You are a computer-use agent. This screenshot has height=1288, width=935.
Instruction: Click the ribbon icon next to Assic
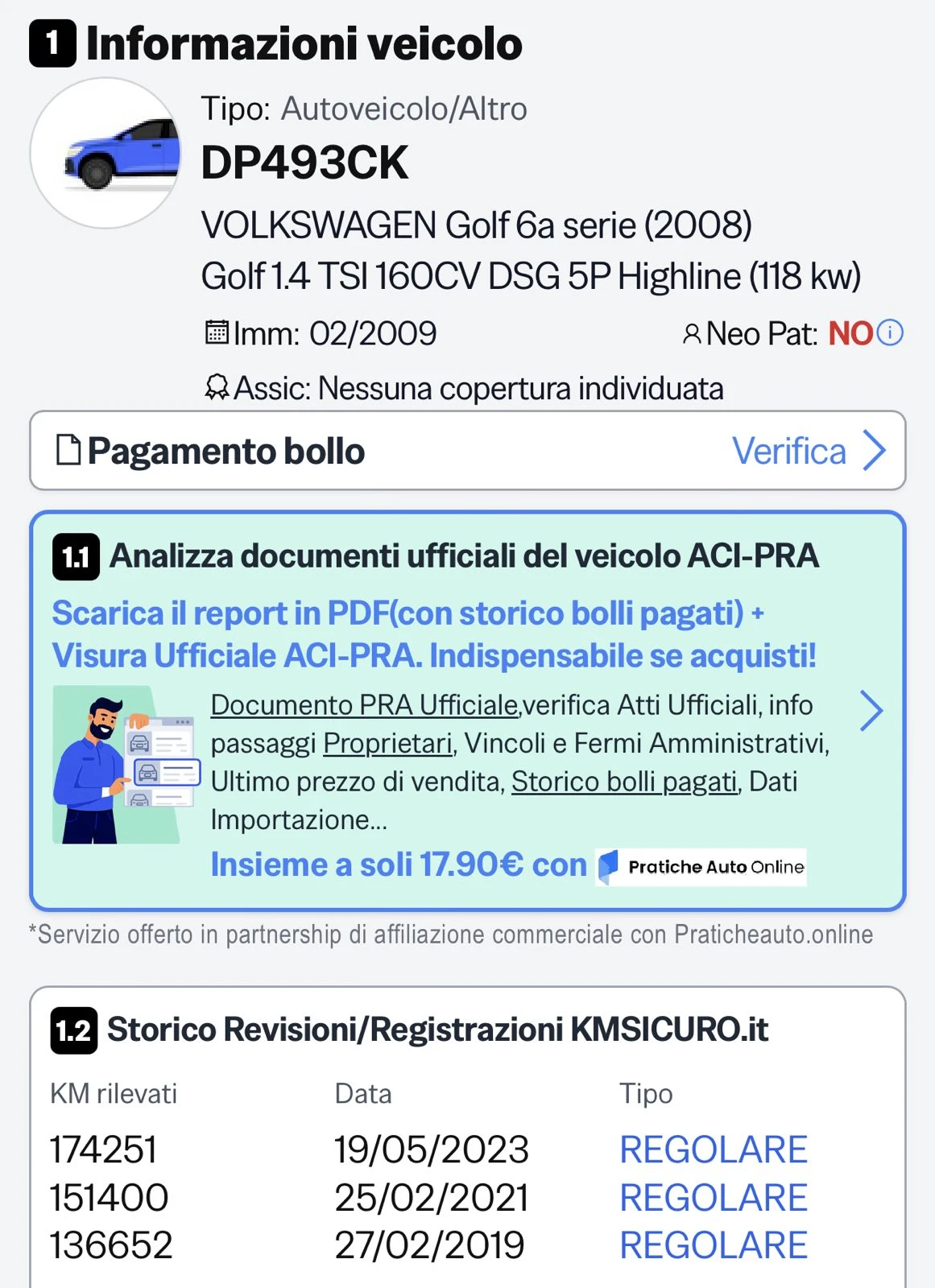[x=217, y=388]
